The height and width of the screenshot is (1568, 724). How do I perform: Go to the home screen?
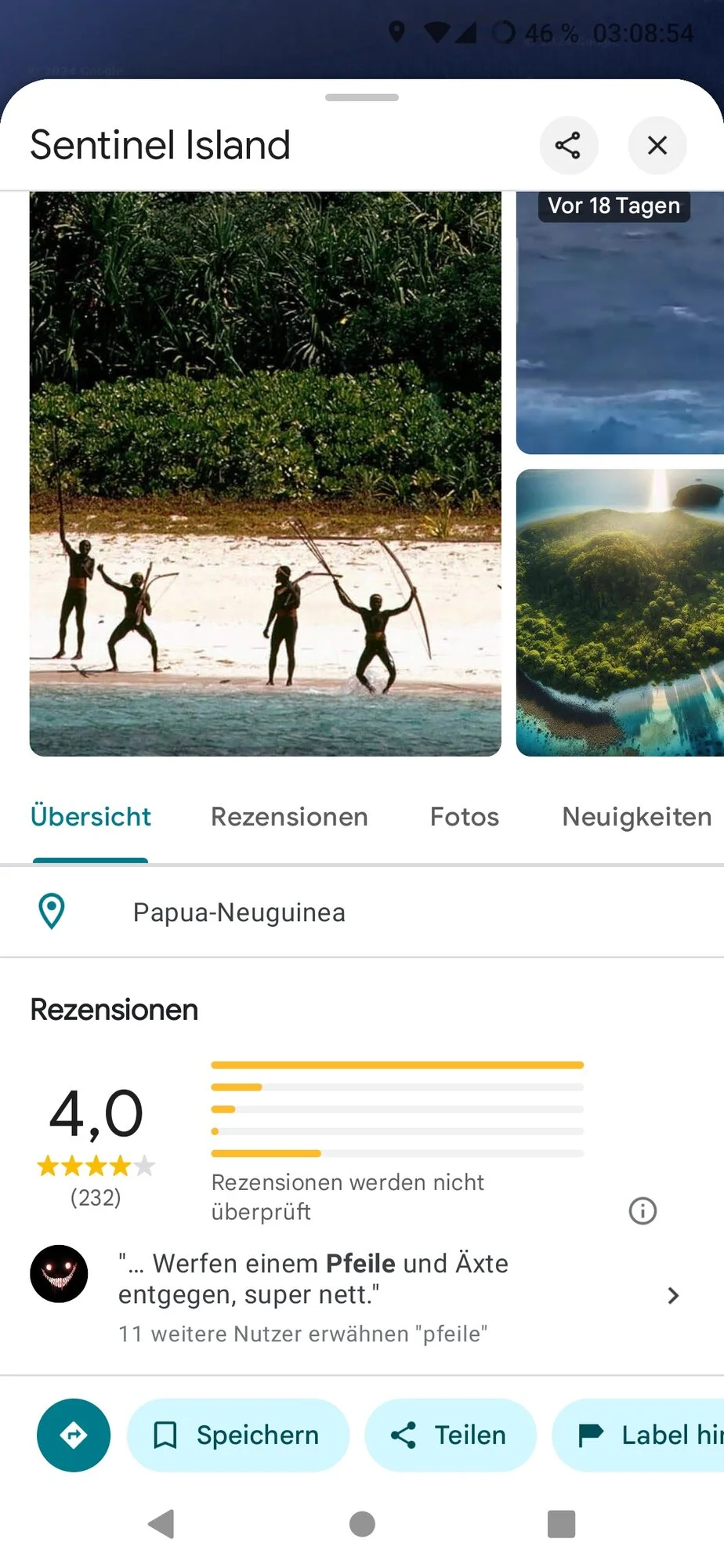pos(362,1524)
